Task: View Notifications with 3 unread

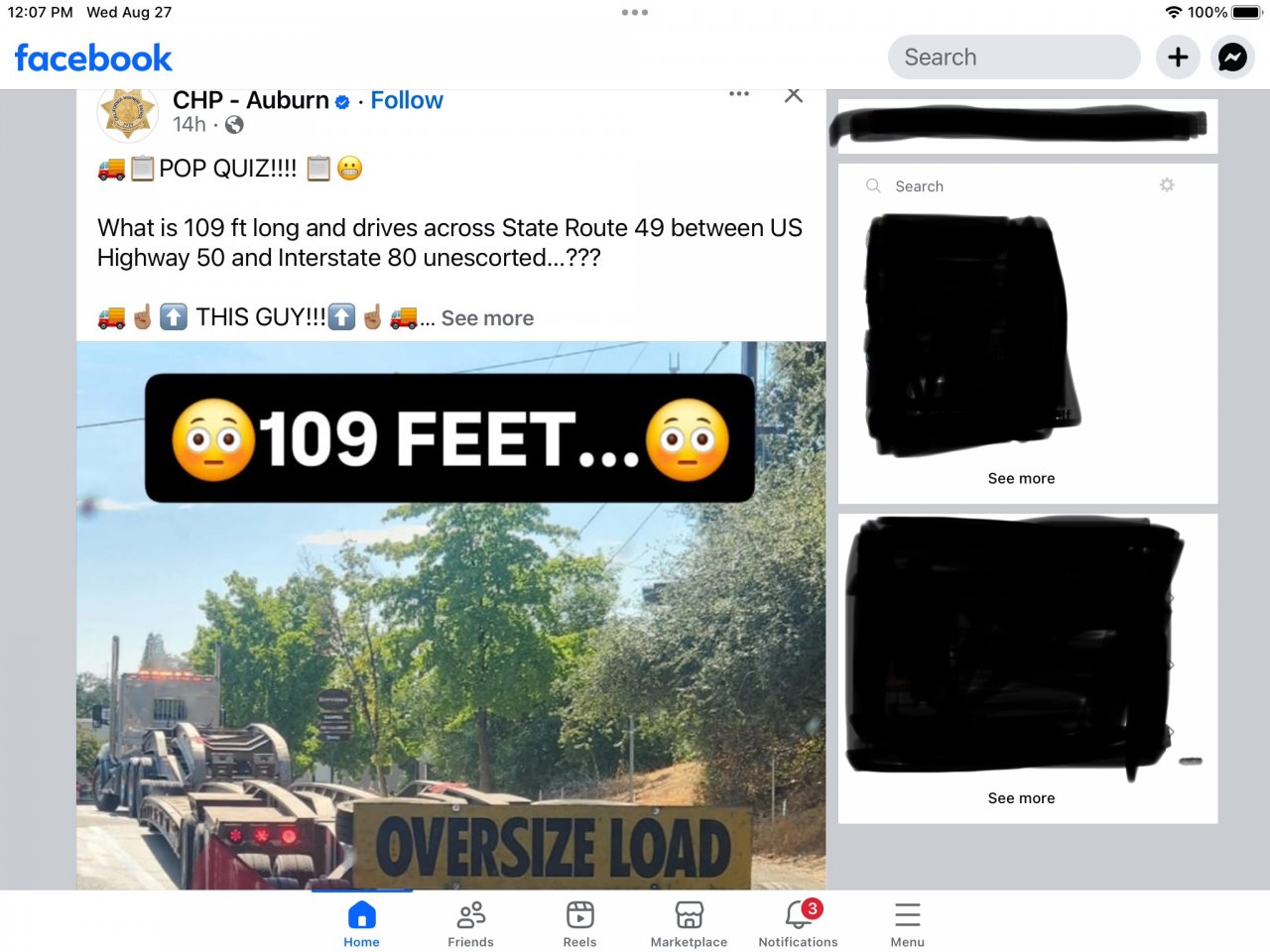Action: 798,922
